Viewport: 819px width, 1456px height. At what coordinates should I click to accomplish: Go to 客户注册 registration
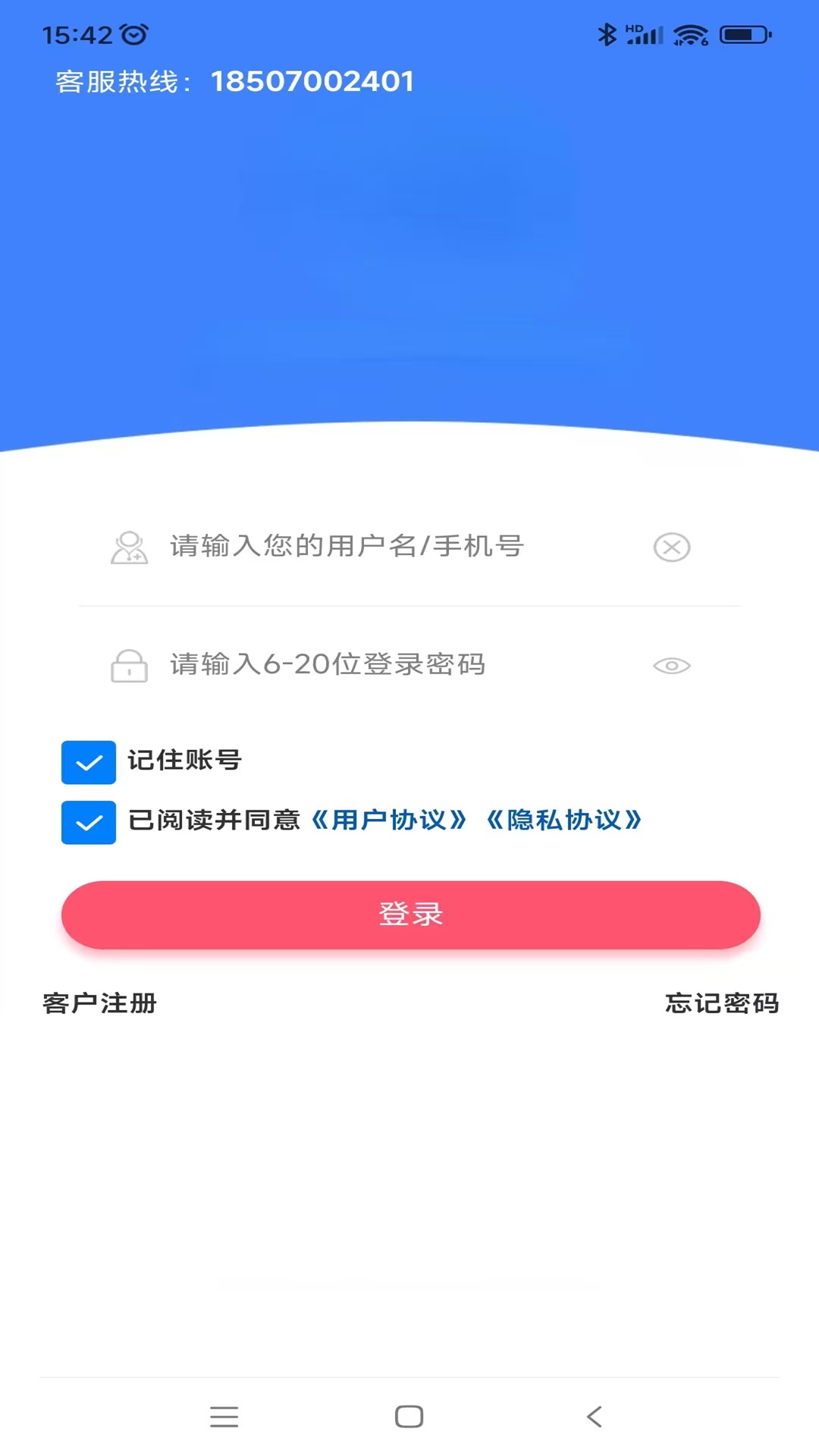point(99,1003)
